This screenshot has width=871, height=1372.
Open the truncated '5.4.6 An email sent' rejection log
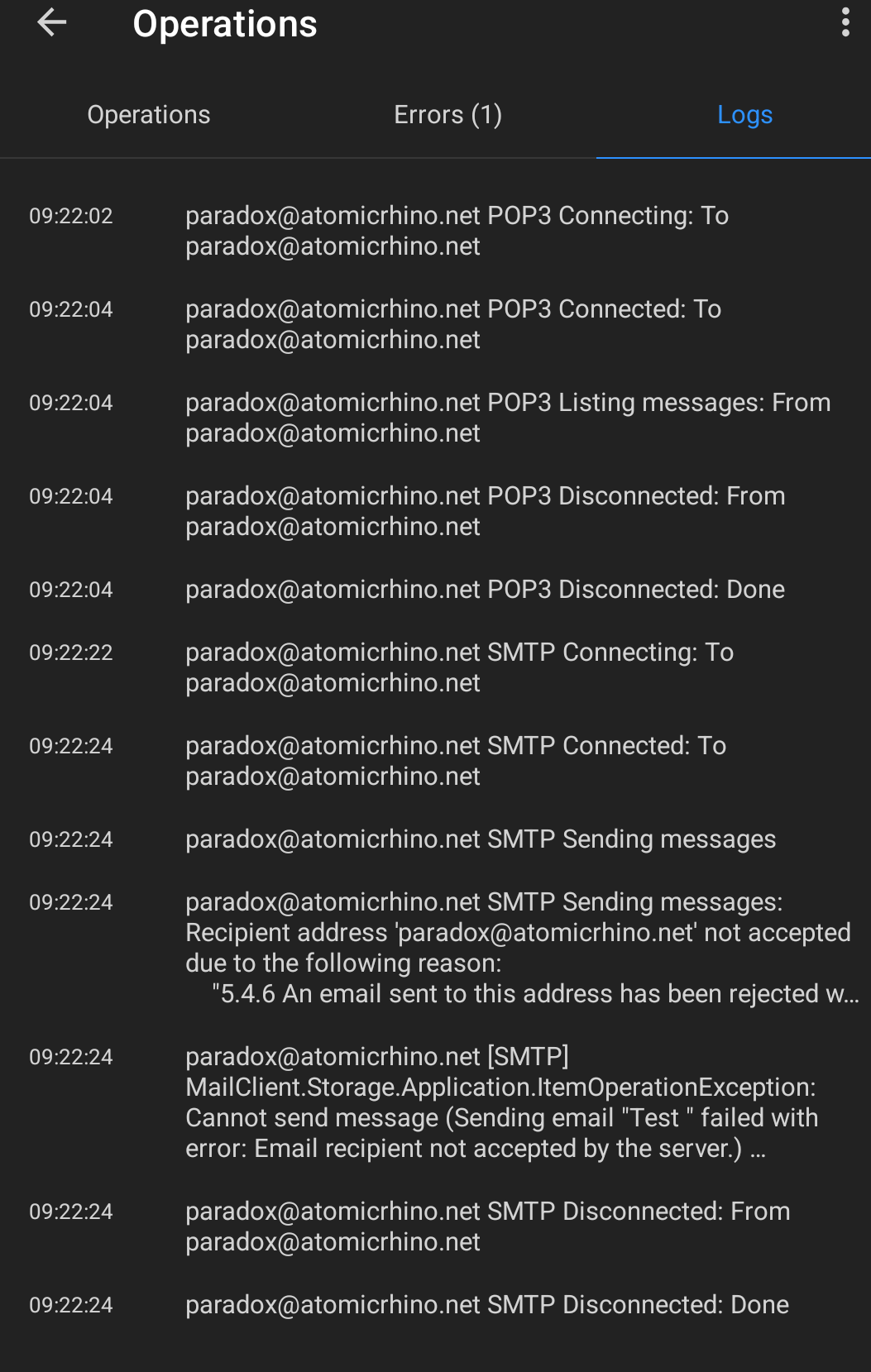pyautogui.click(x=518, y=948)
